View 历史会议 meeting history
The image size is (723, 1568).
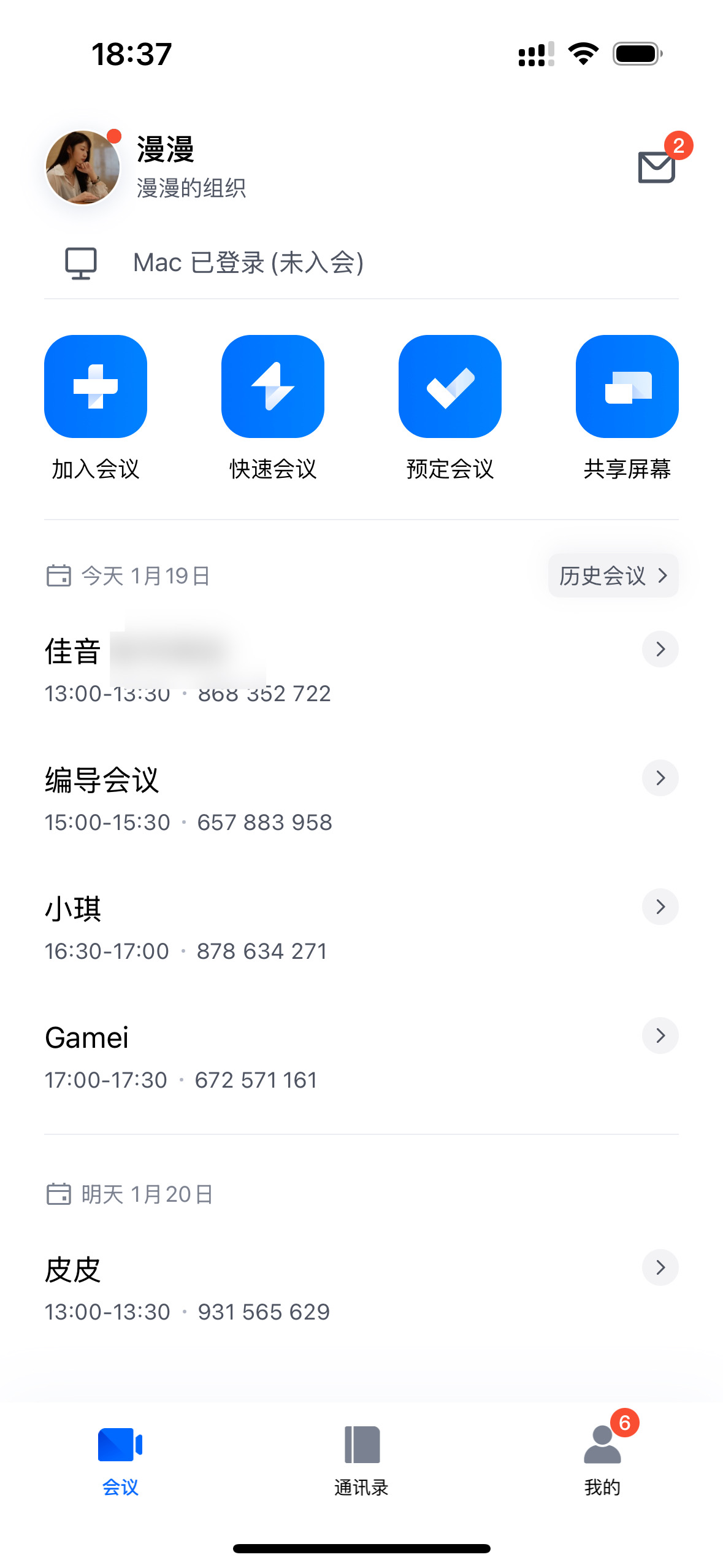click(x=613, y=575)
